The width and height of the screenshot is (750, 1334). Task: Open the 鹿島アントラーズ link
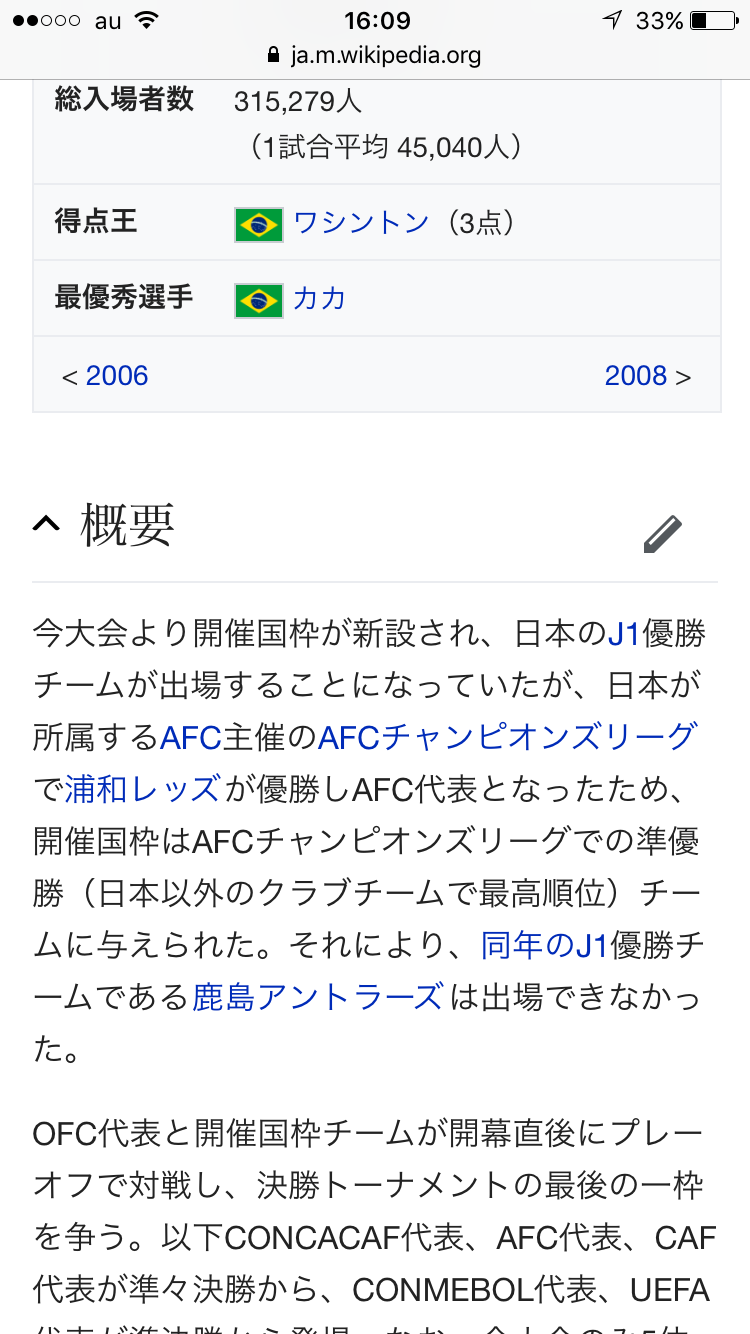[317, 997]
